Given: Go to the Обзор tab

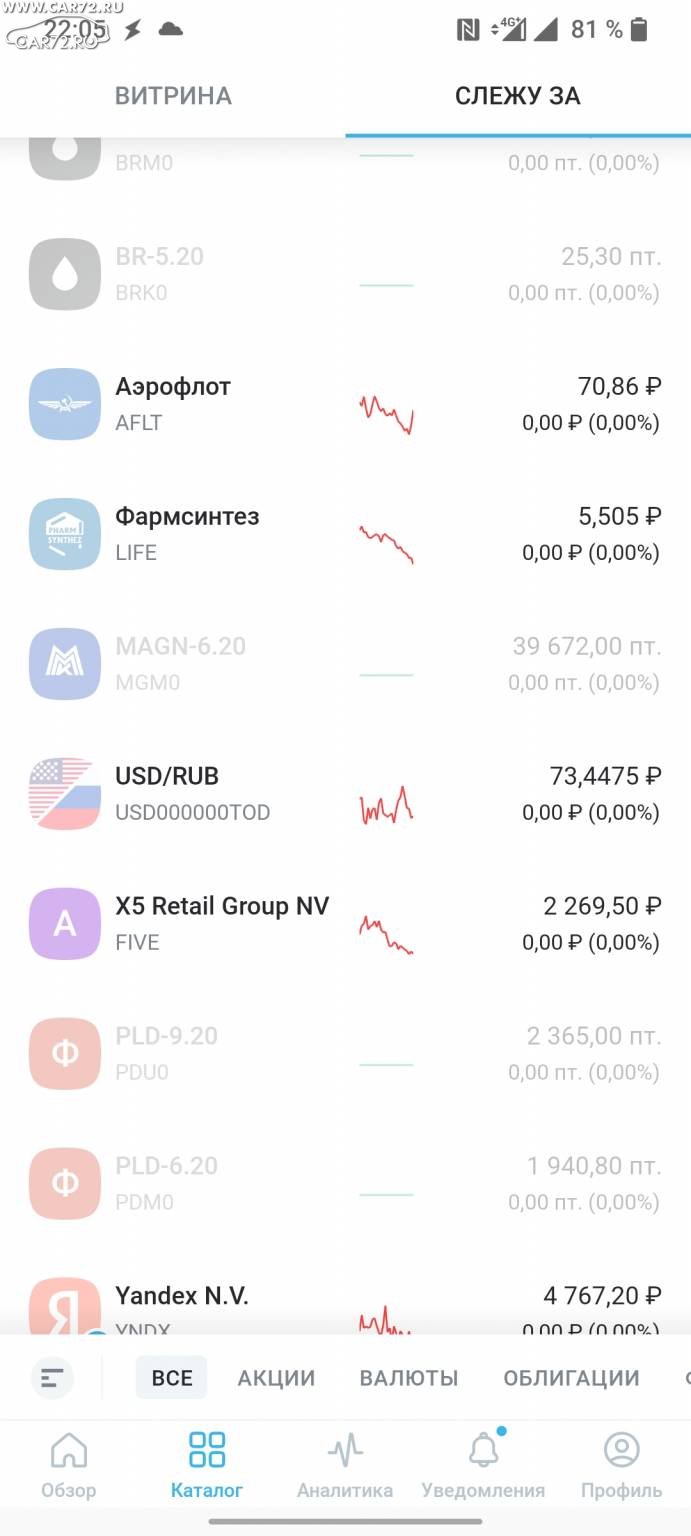Looking at the screenshot, I should point(69,1465).
